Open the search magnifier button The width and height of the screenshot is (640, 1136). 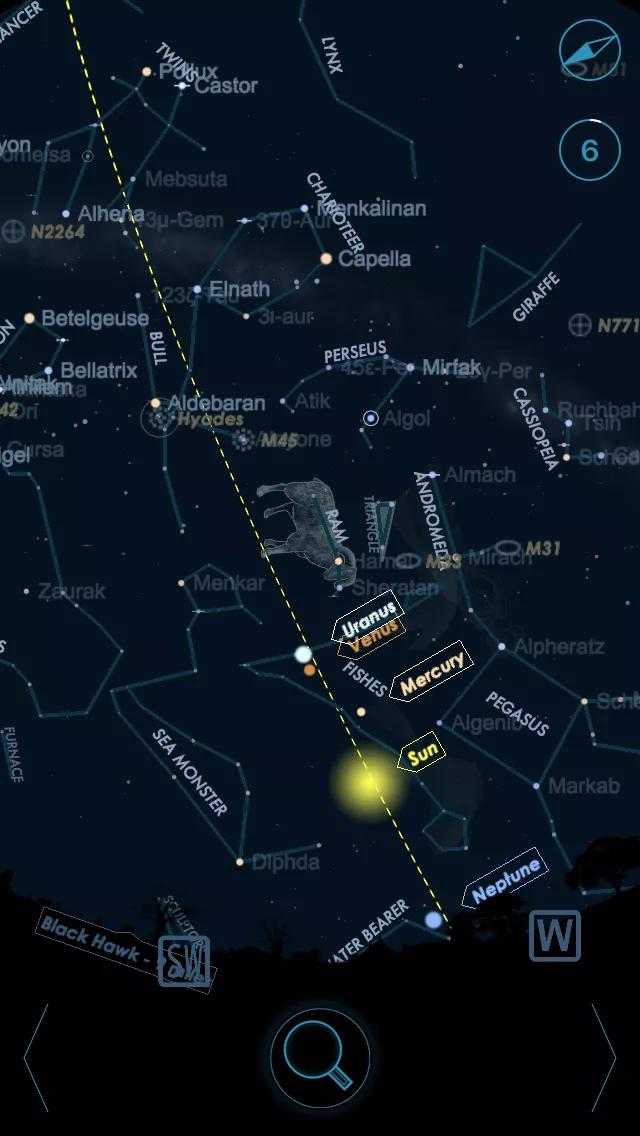[x=319, y=1056]
